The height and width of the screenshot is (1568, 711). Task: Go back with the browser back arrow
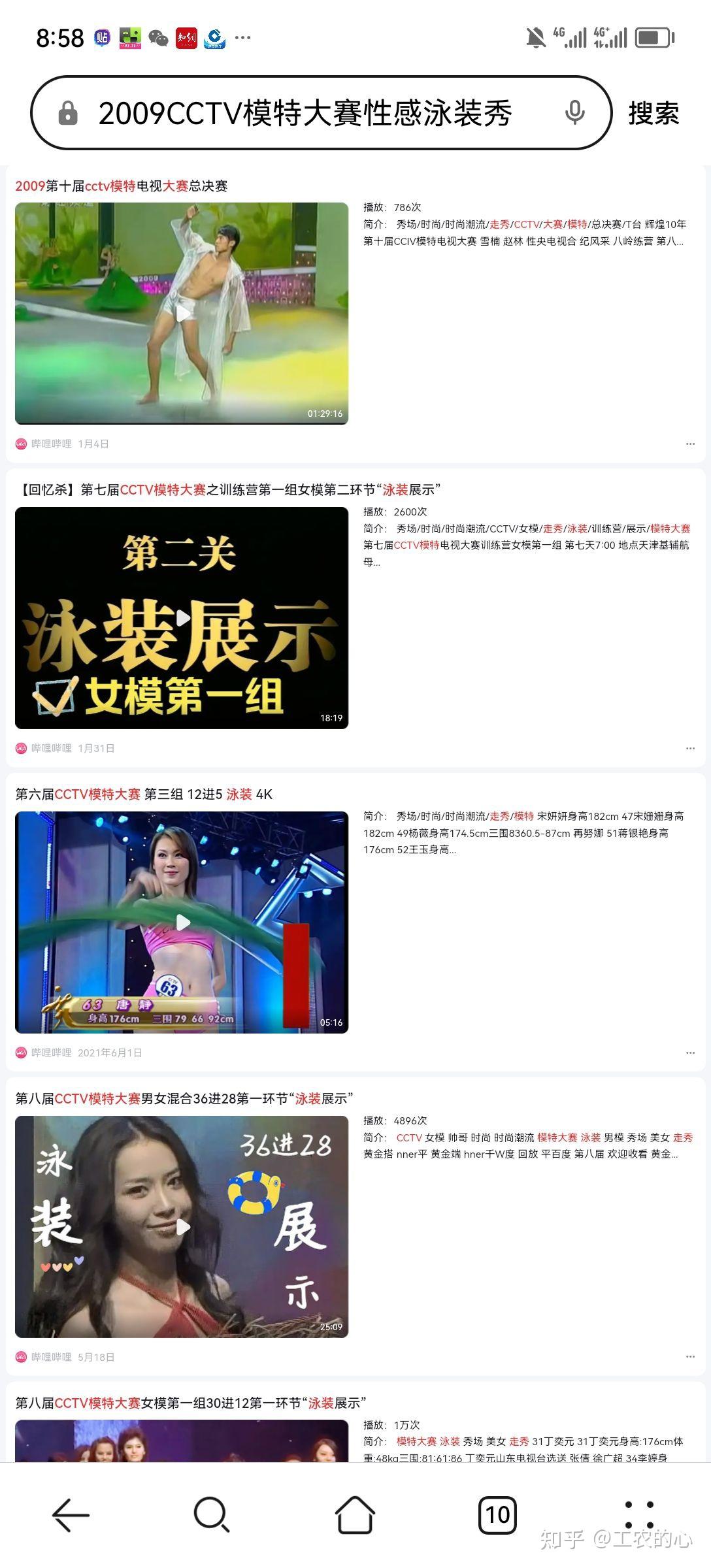(71, 1514)
